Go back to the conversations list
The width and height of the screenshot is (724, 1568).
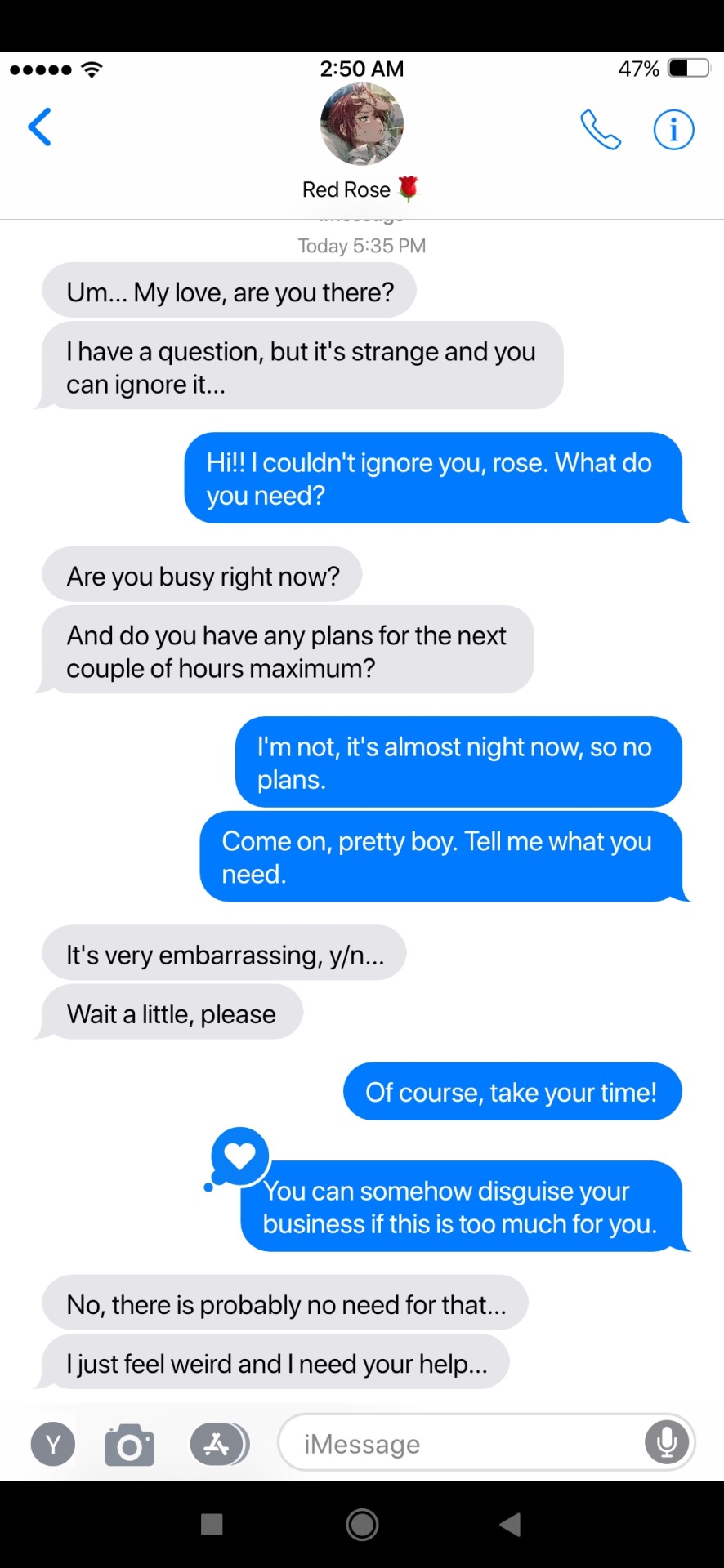(39, 127)
